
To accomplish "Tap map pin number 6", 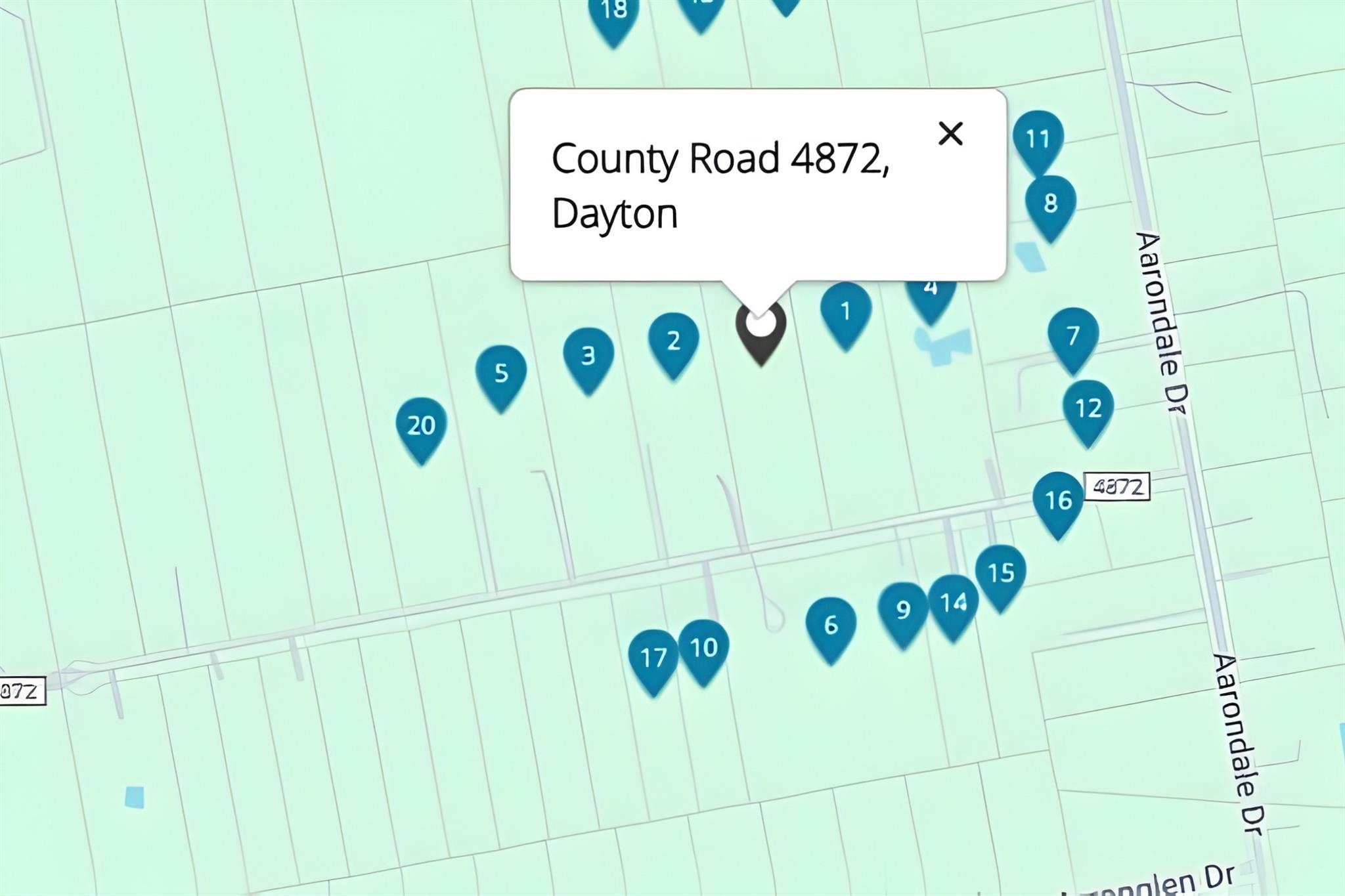I will click(x=831, y=626).
